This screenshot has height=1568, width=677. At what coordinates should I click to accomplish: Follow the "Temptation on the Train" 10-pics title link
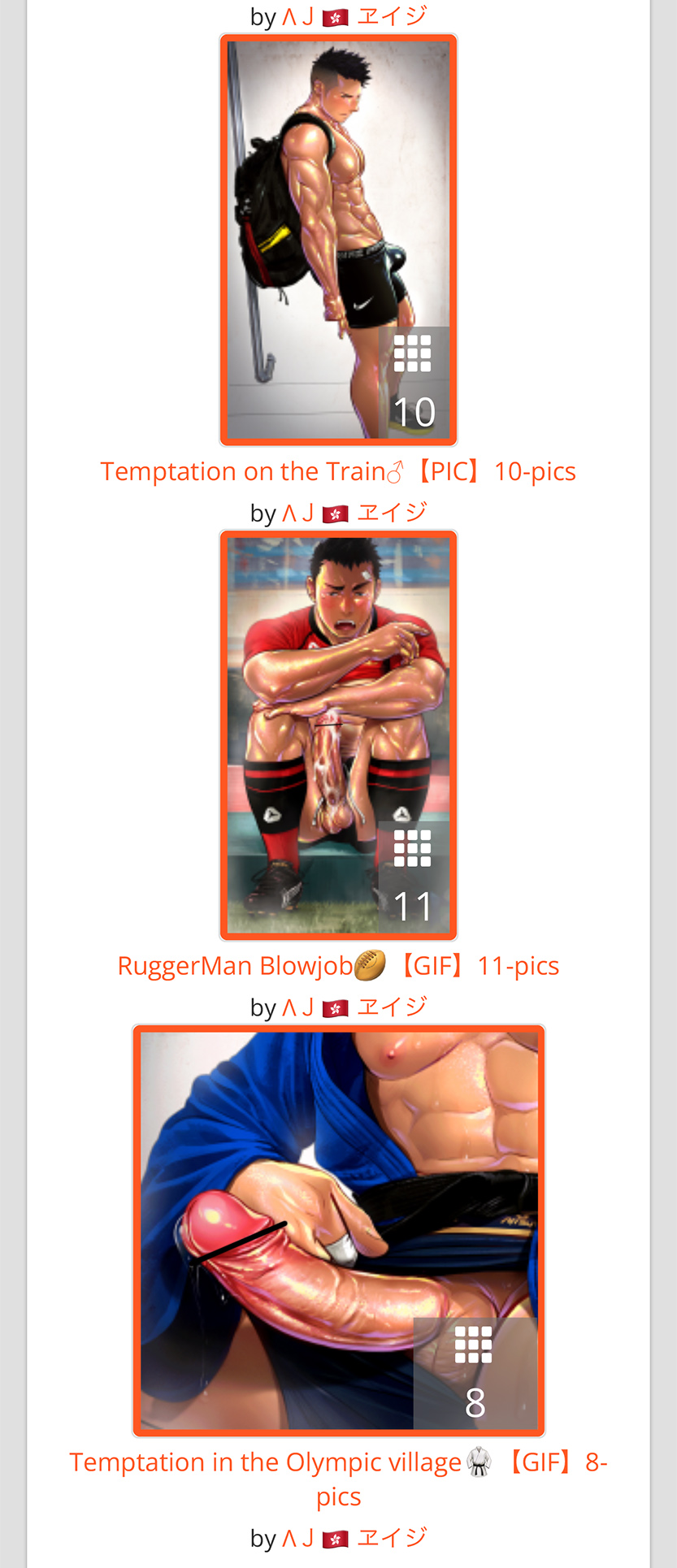338,472
